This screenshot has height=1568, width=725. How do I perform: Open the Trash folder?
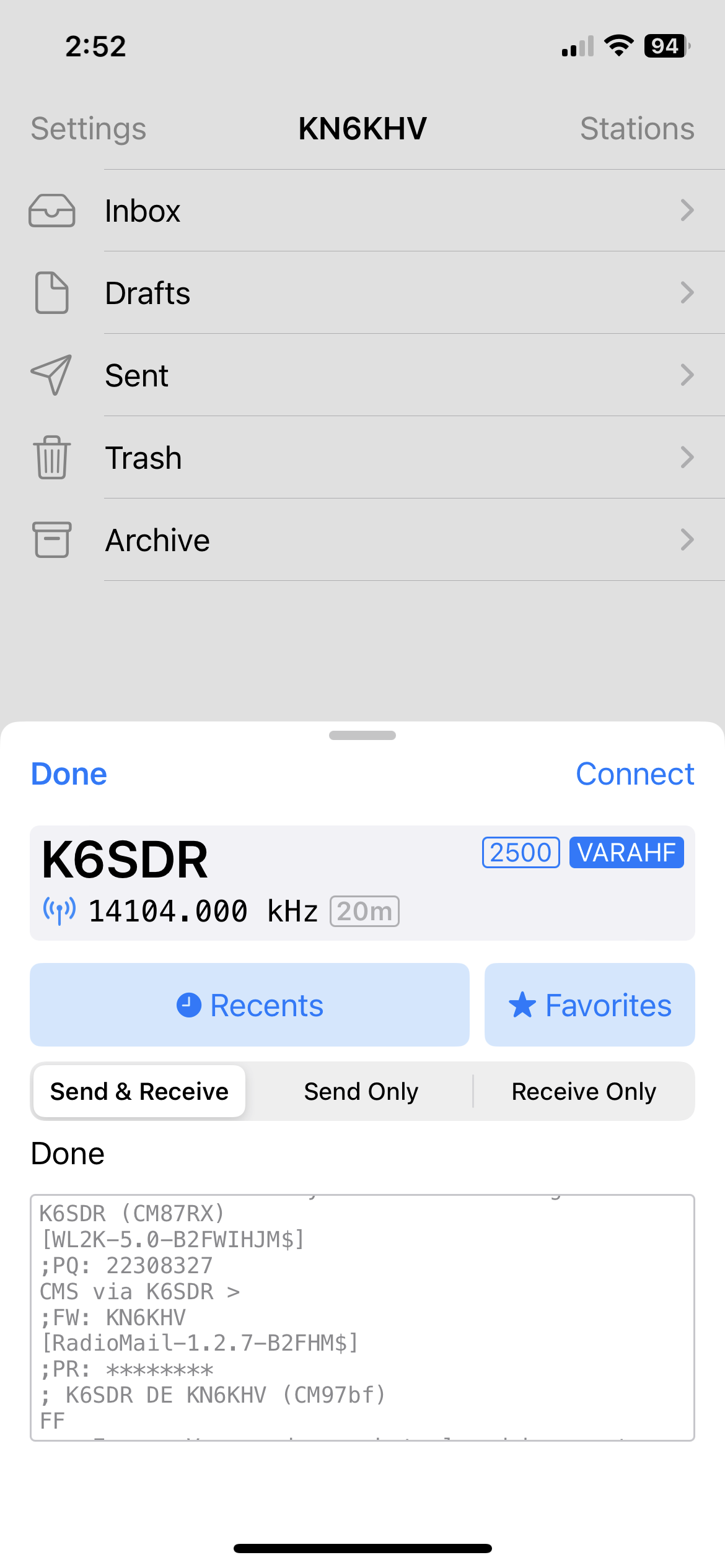point(362,458)
